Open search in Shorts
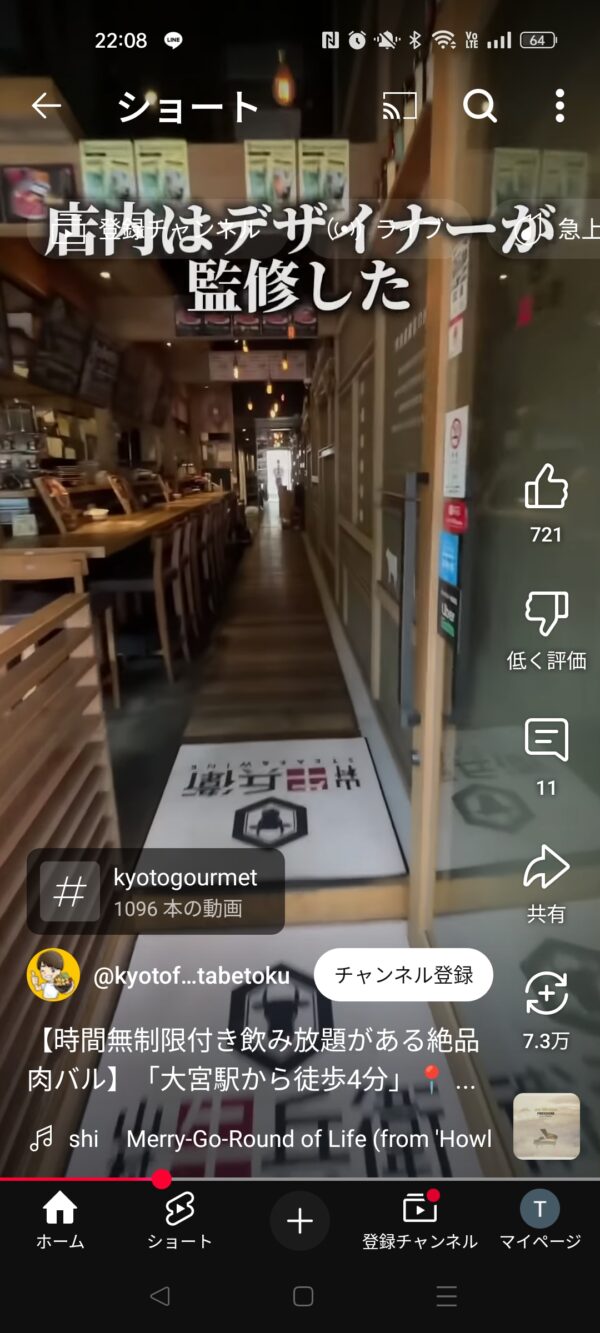 click(x=480, y=106)
